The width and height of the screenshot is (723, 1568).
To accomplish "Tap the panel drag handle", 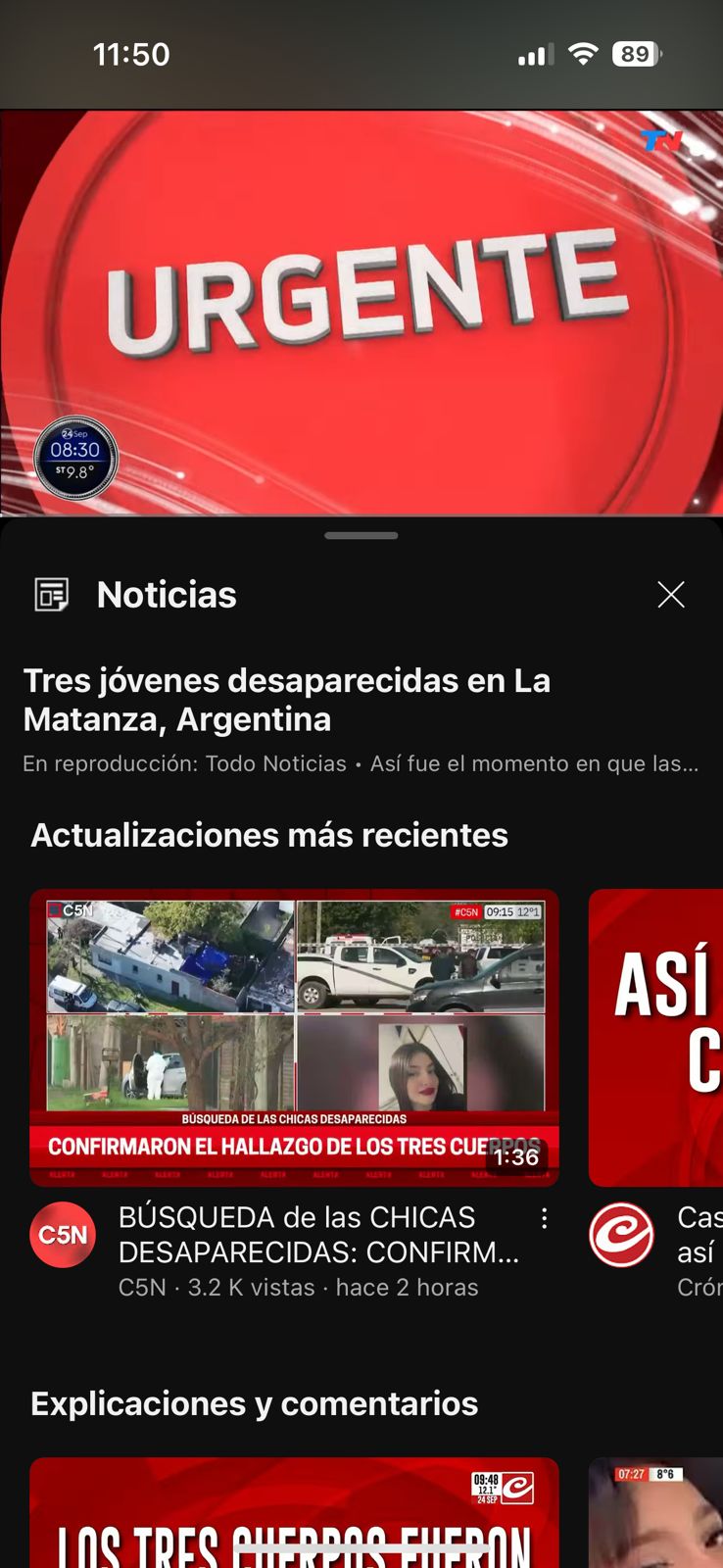I will [x=361, y=536].
